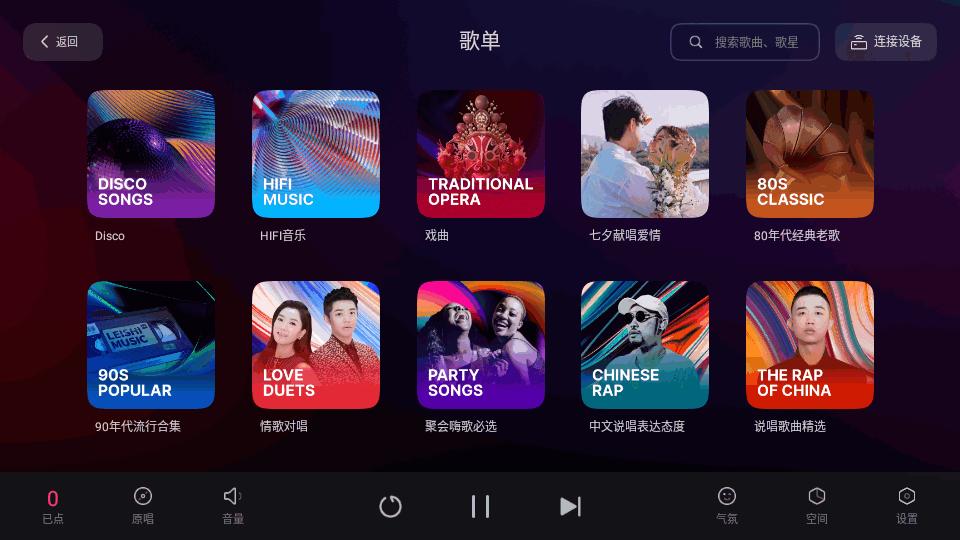Open the 七夕献唱爱情 playlist

pyautogui.click(x=645, y=154)
